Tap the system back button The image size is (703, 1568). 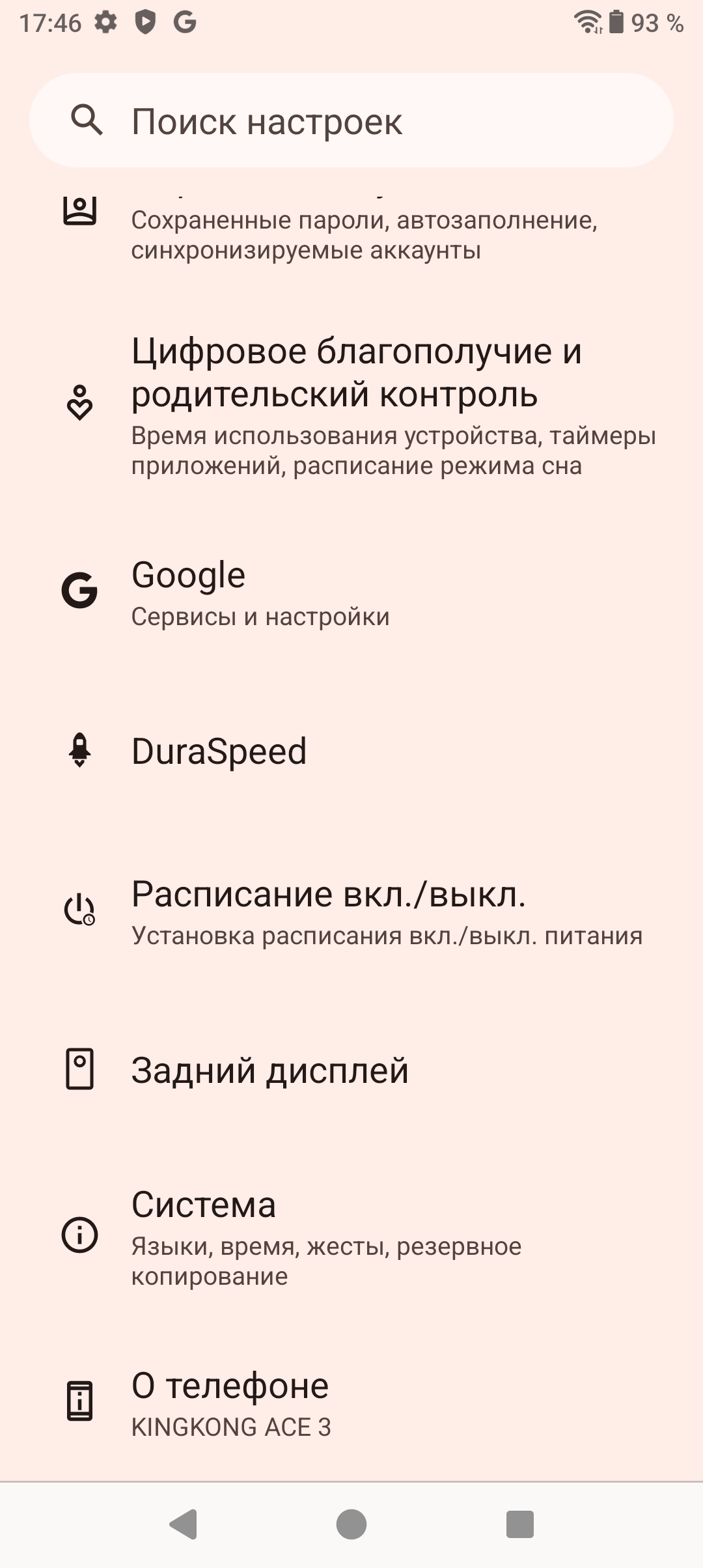pos(183,1524)
